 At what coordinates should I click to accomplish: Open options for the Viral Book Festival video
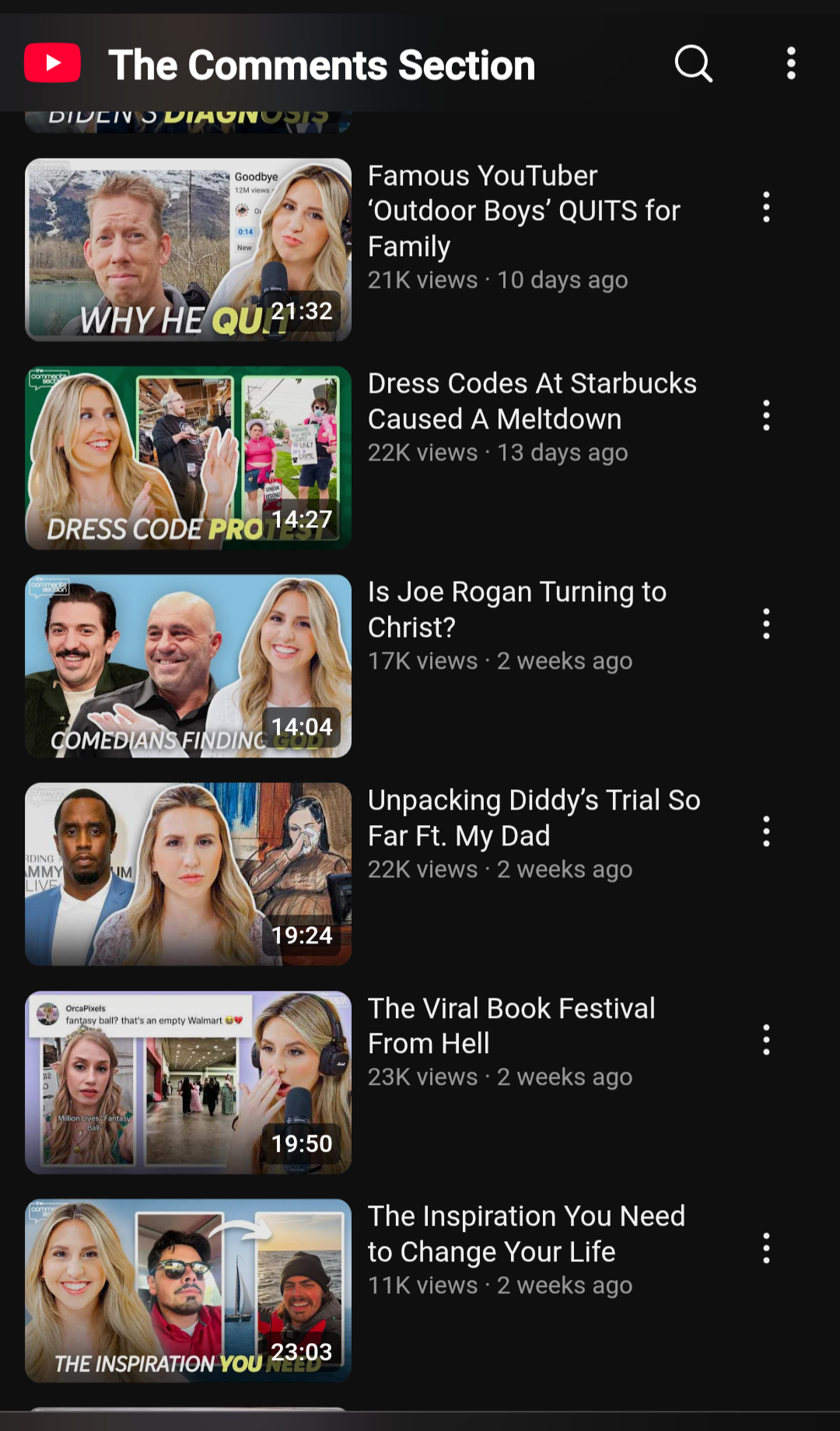tap(766, 1040)
